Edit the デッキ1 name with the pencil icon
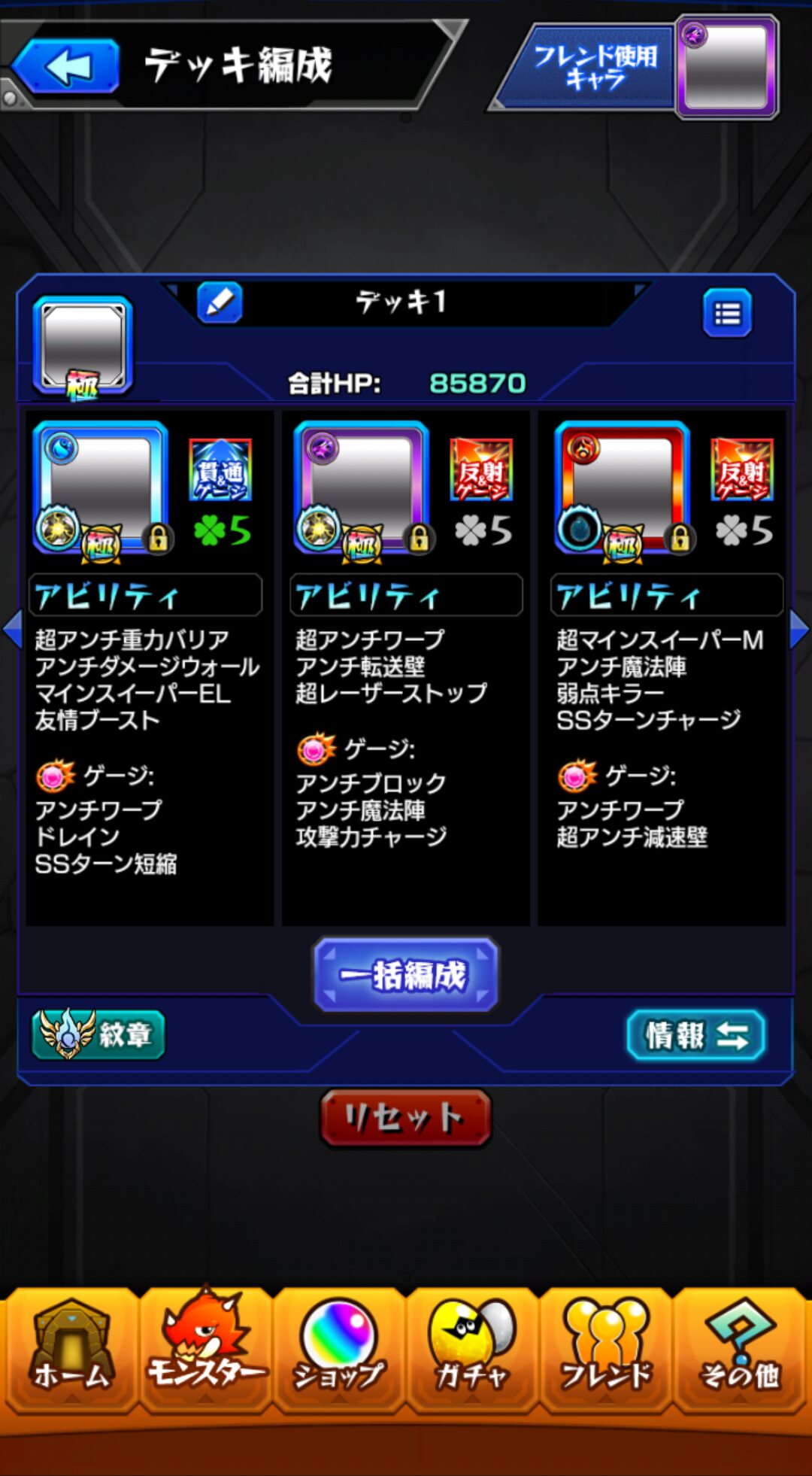Viewport: 812px width, 1476px height. click(x=220, y=302)
